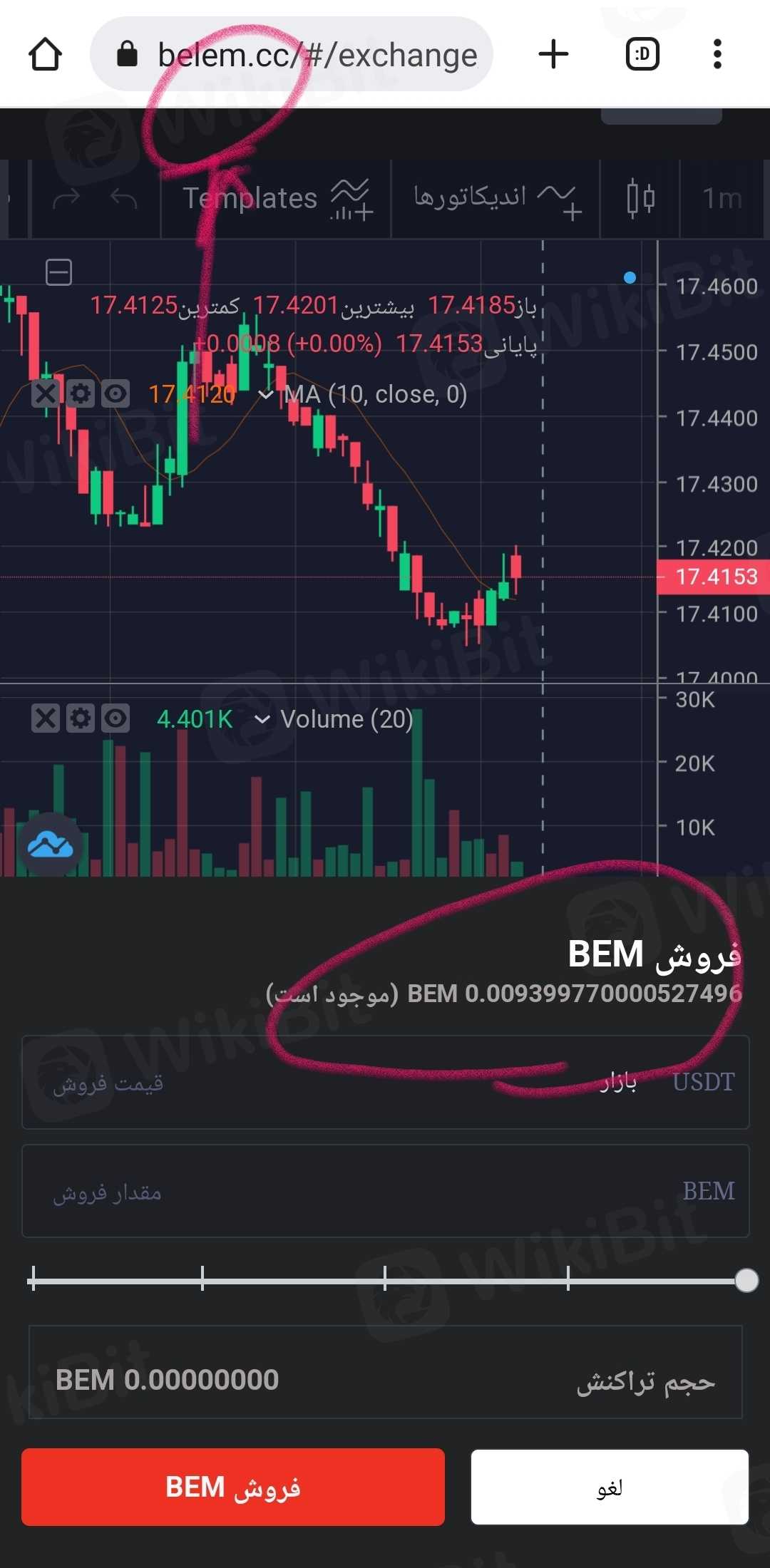Change the candlestick chart style
This screenshot has height=1568, width=770.
click(x=640, y=199)
